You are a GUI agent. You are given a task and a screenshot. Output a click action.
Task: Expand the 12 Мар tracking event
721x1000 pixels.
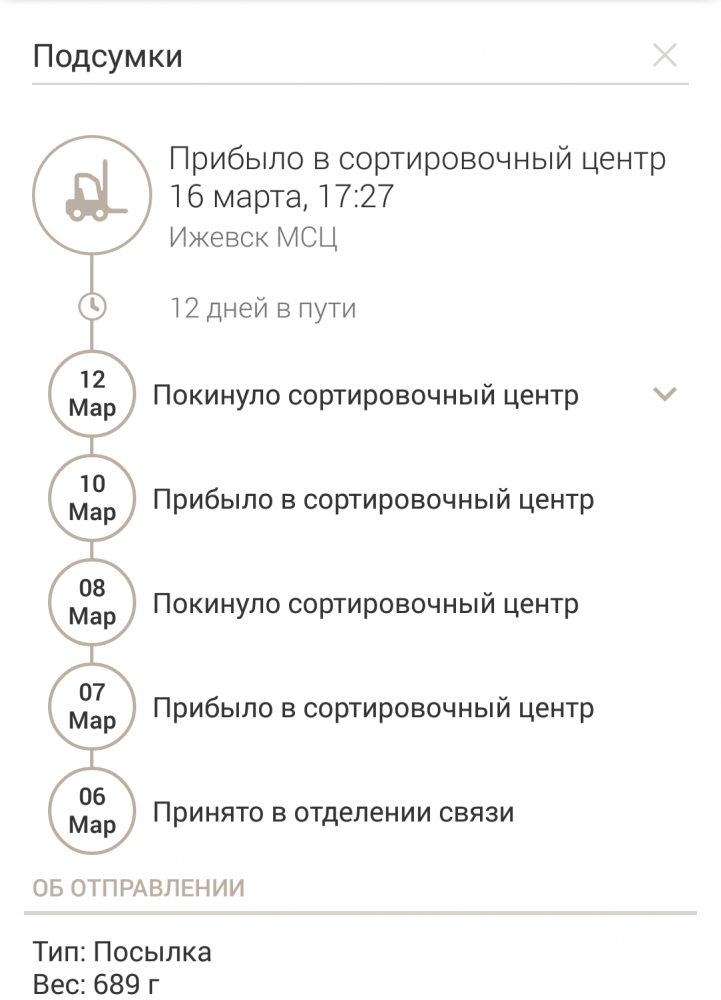coord(665,394)
